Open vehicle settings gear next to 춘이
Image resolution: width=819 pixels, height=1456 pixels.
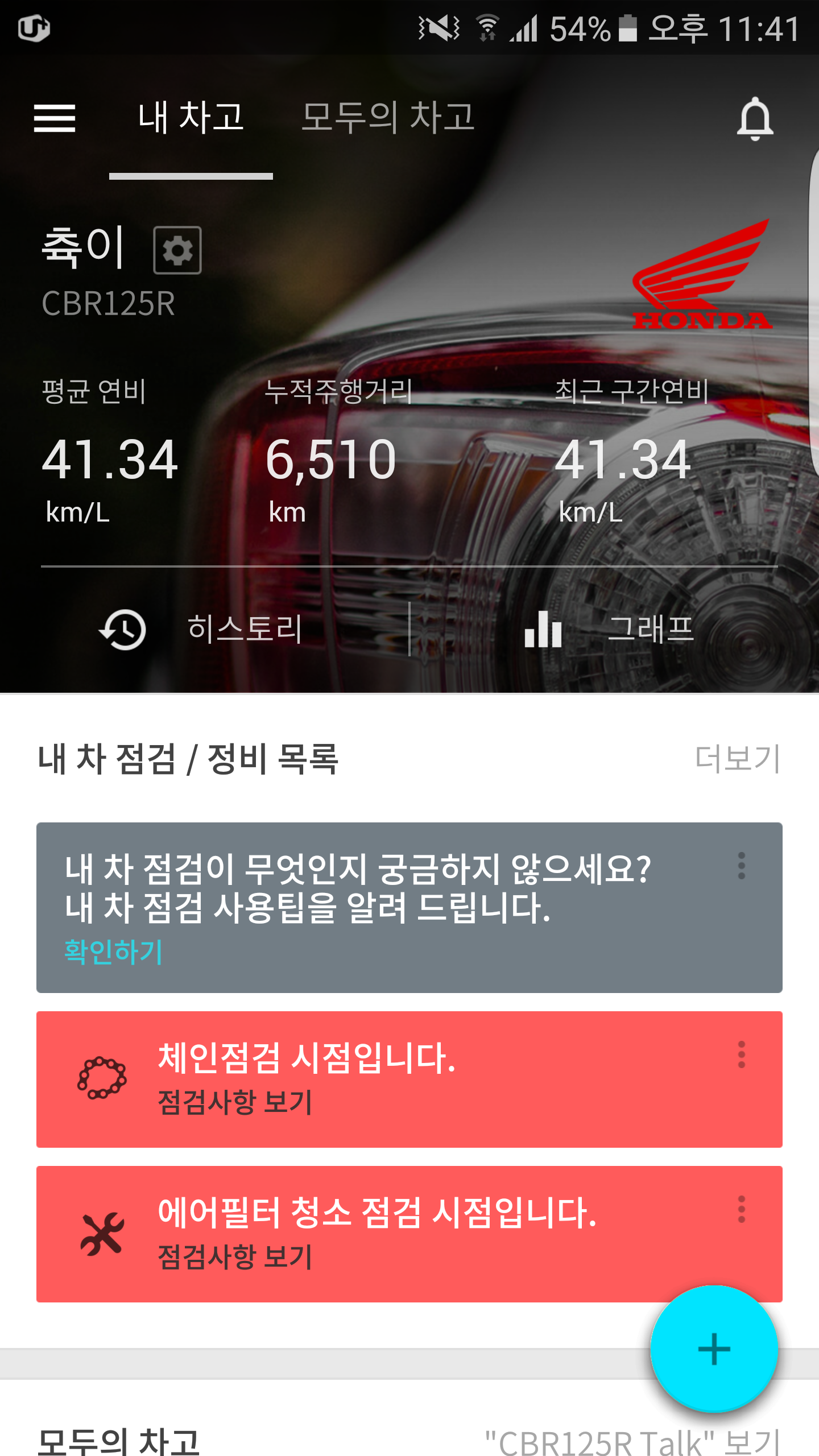(177, 250)
